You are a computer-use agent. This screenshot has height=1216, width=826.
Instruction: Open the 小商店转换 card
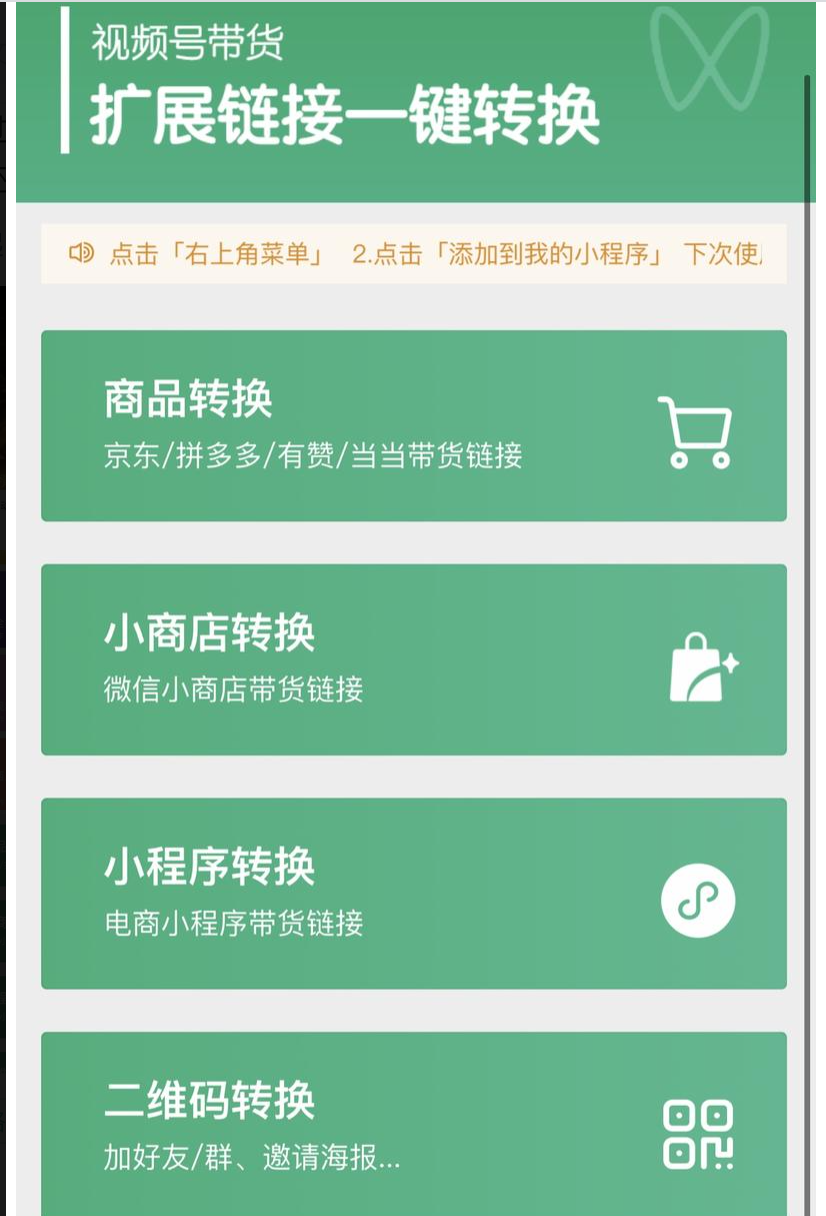coord(413,659)
